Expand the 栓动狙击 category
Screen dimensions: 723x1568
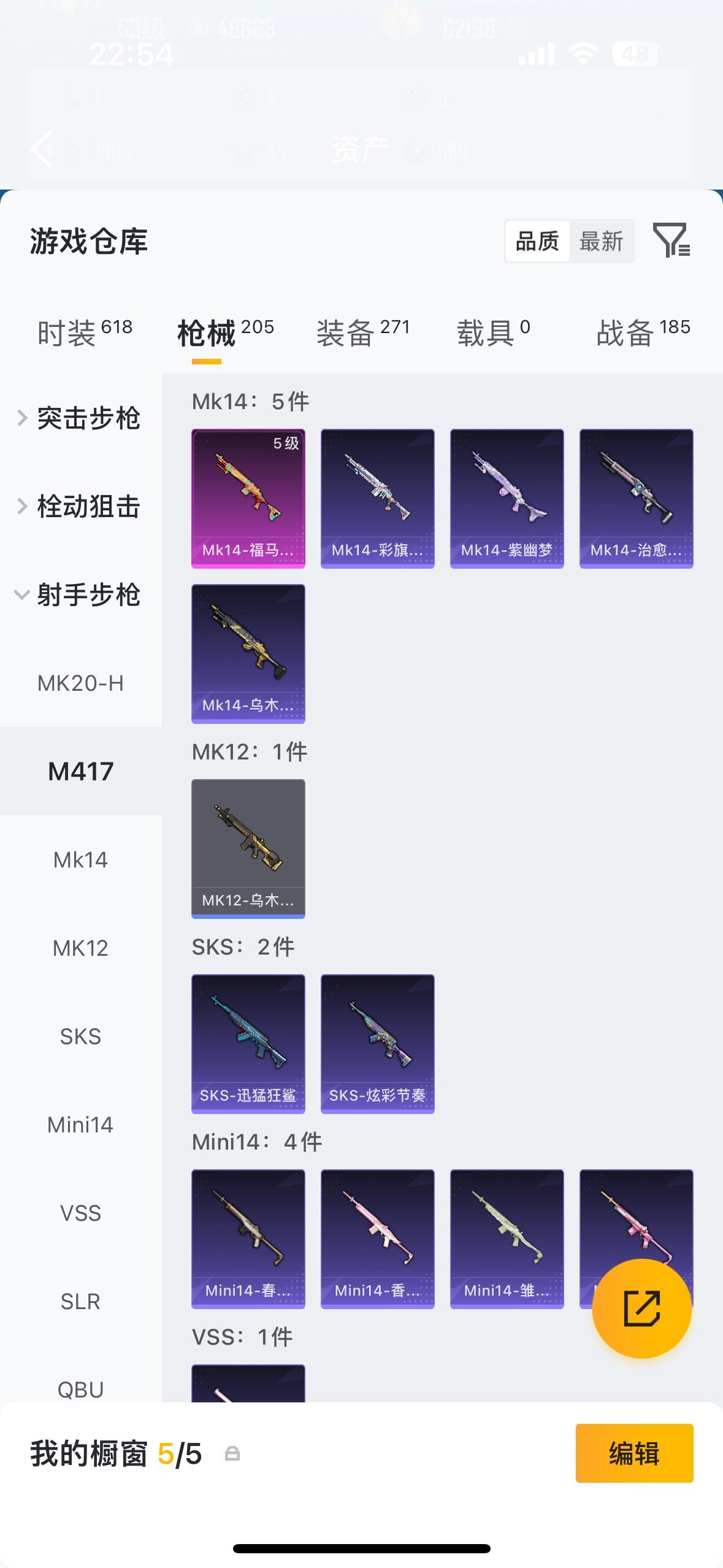pyautogui.click(x=81, y=507)
